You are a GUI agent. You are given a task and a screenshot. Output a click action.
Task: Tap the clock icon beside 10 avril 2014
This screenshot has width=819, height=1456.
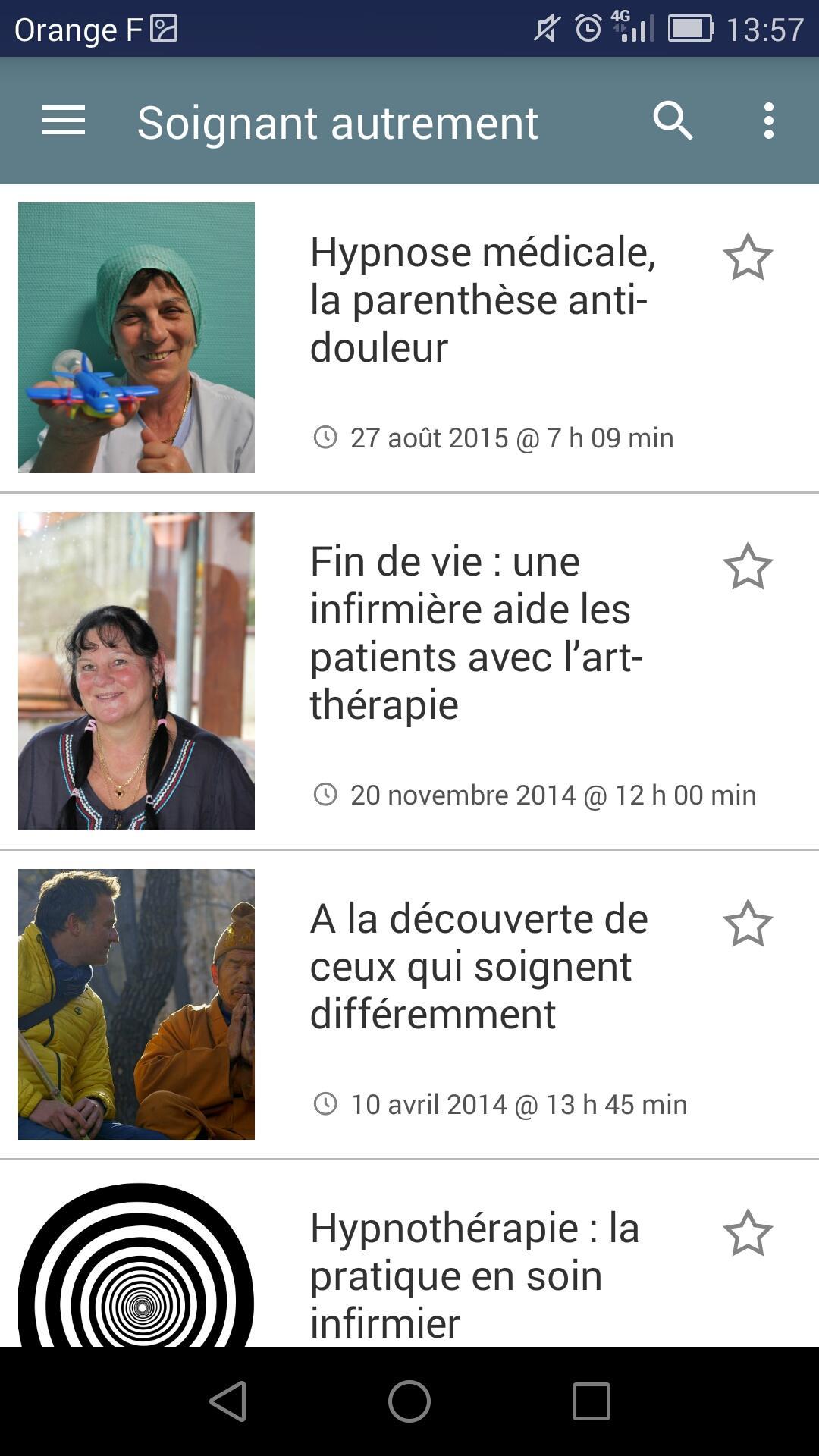326,1103
